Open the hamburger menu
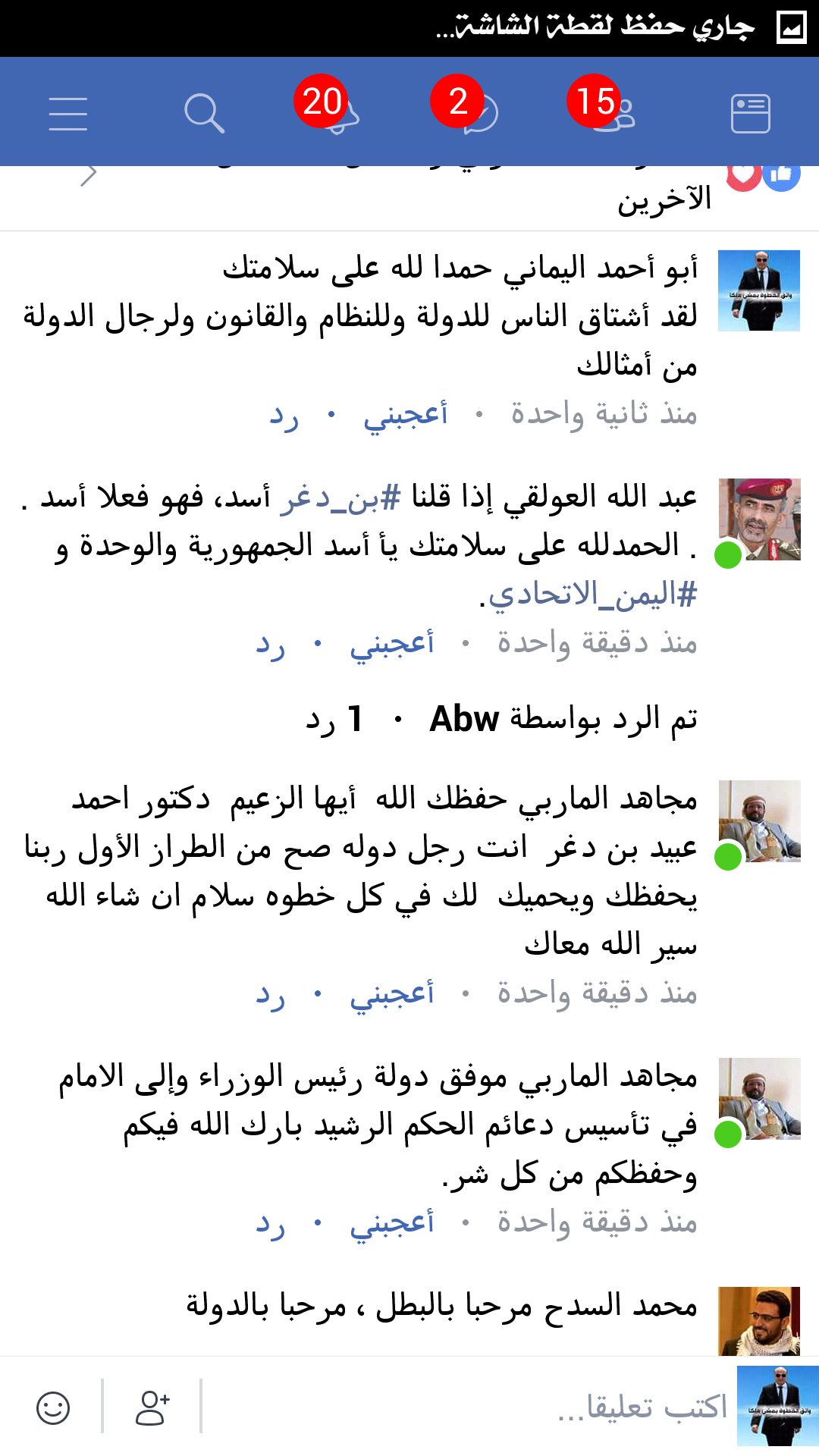The width and height of the screenshot is (819, 1456). (x=68, y=114)
